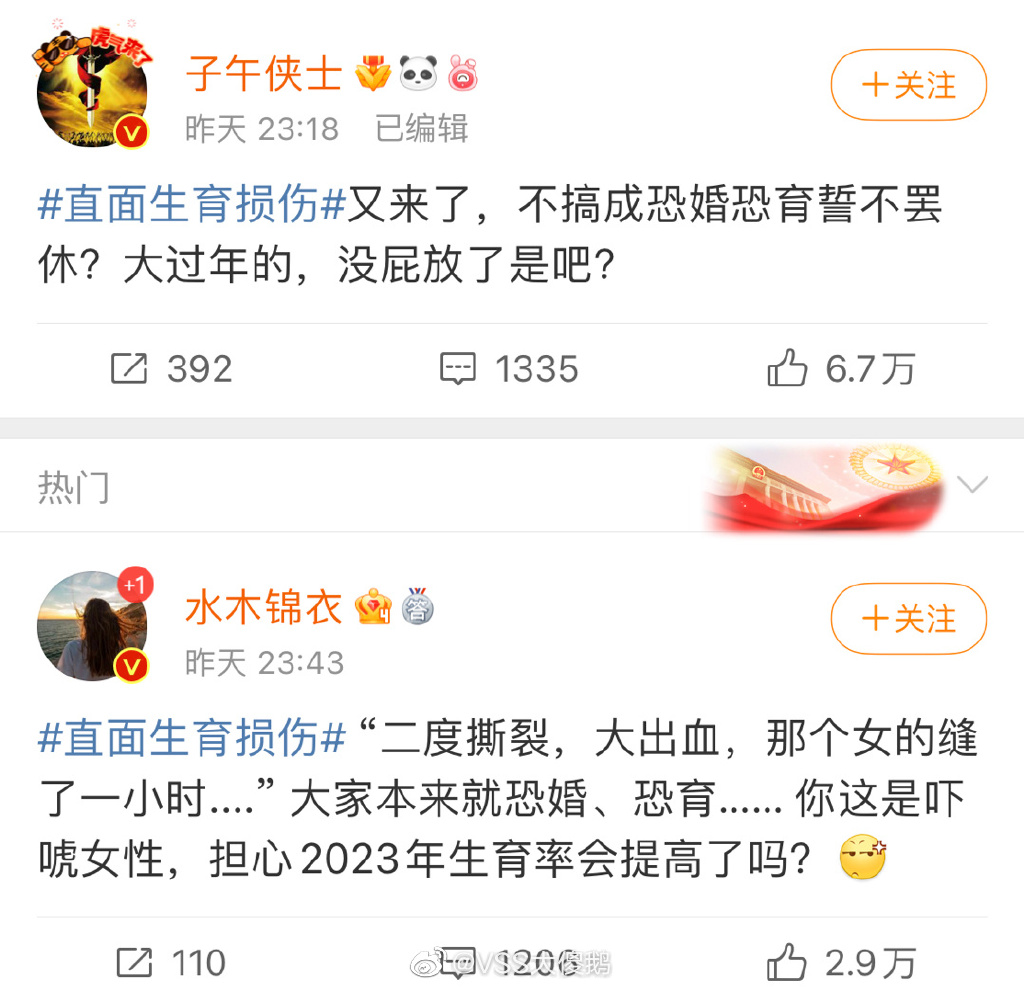Tap the username 子午侠士

tap(264, 74)
